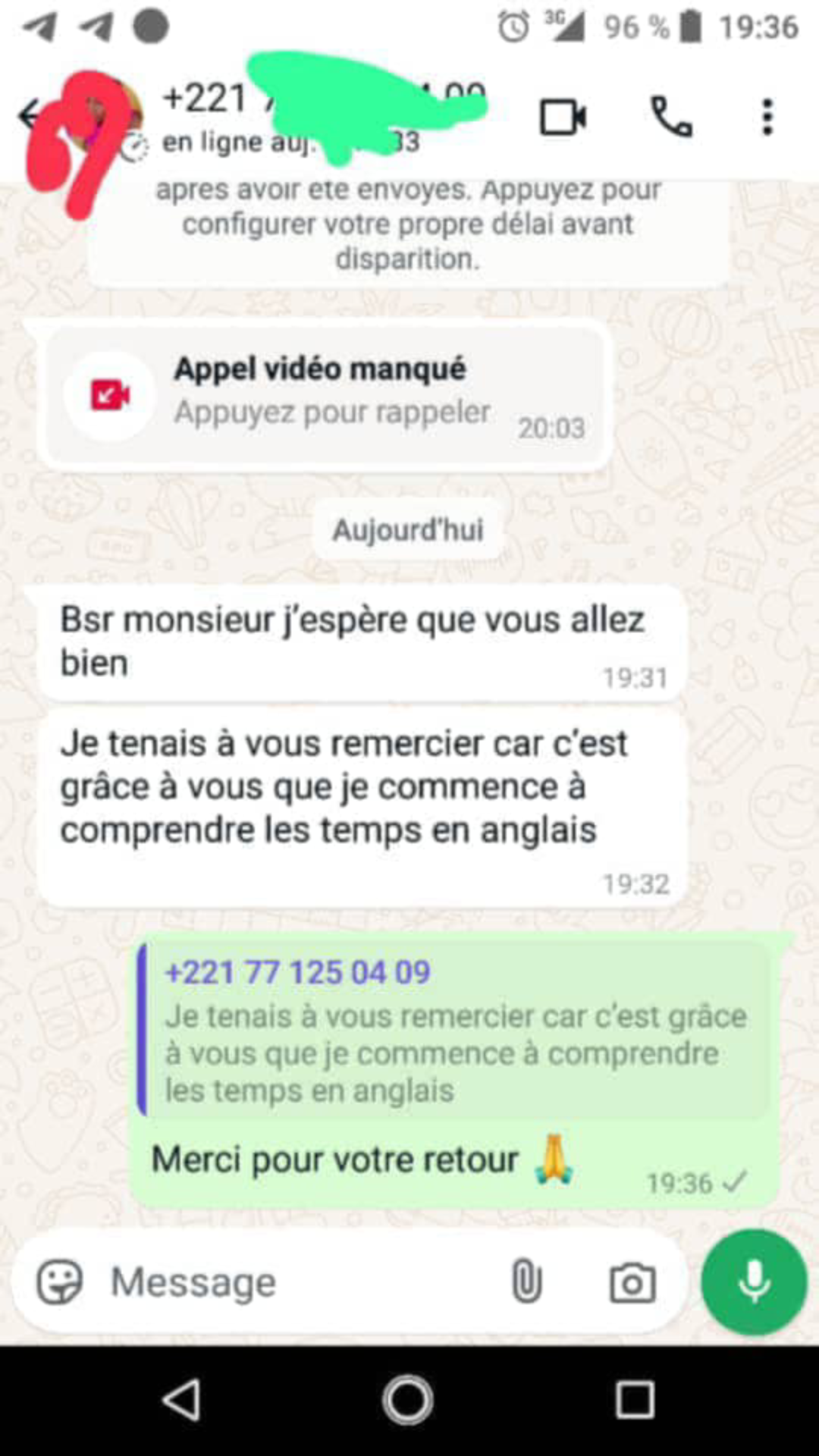The image size is (819, 1456).
Task: Start a voice call with this contact
Action: pyautogui.click(x=671, y=118)
